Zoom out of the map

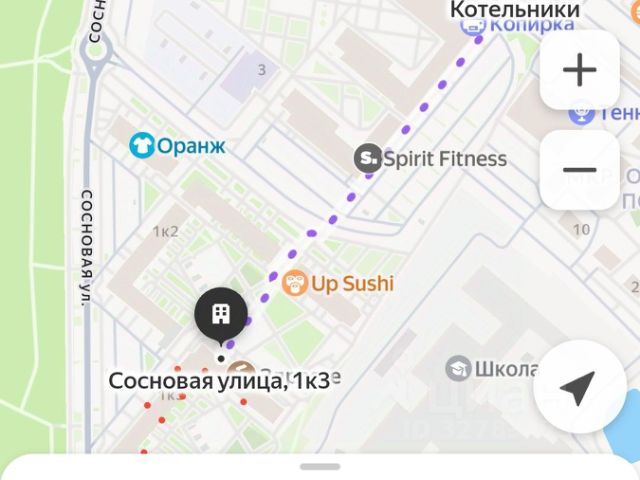579,169
